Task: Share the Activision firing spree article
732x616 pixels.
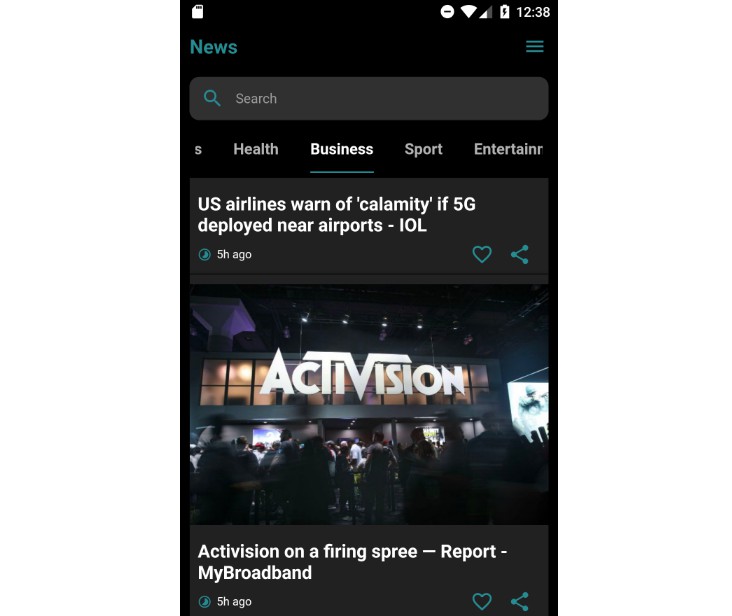Action: pos(520,601)
